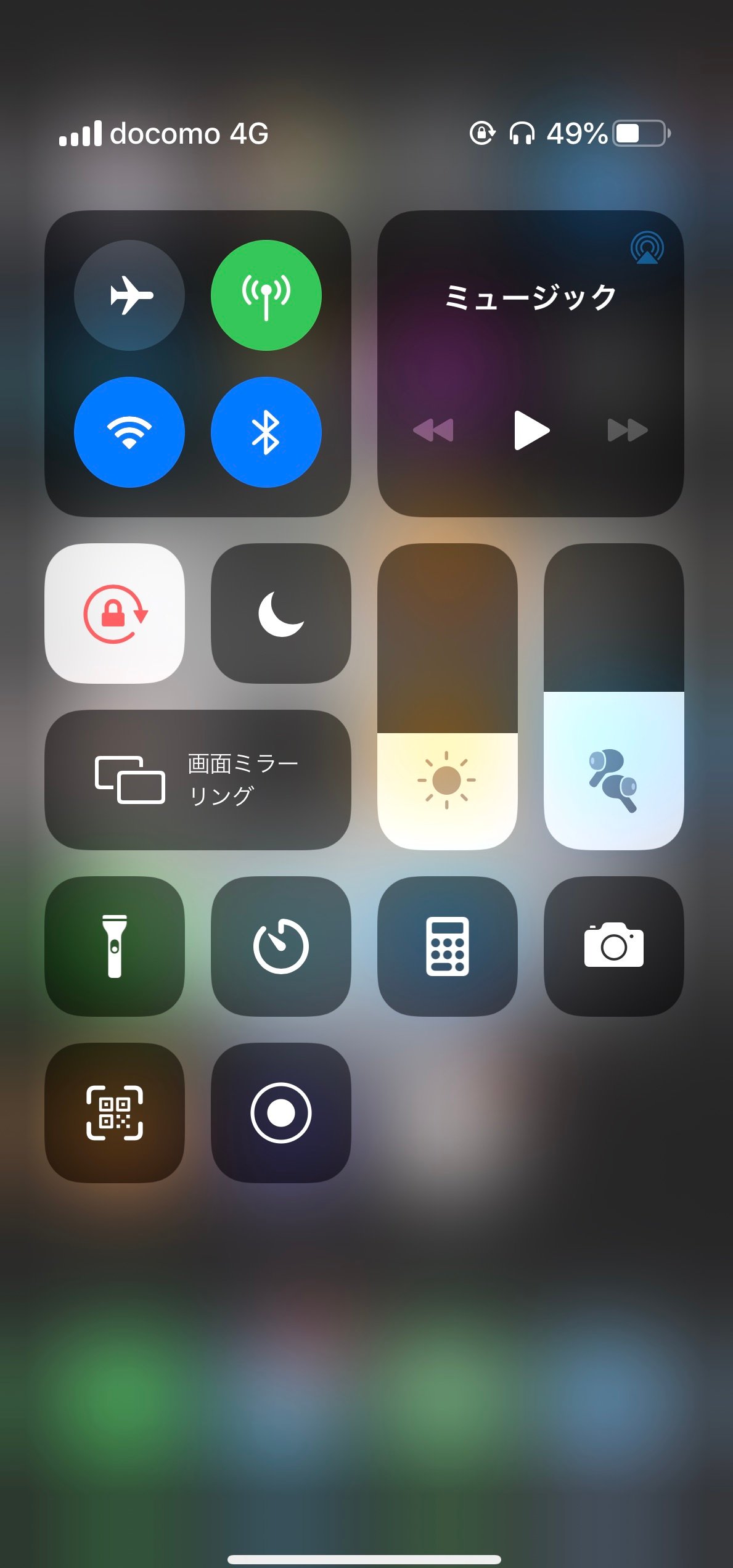Turn off cellular data

pyautogui.click(x=266, y=295)
